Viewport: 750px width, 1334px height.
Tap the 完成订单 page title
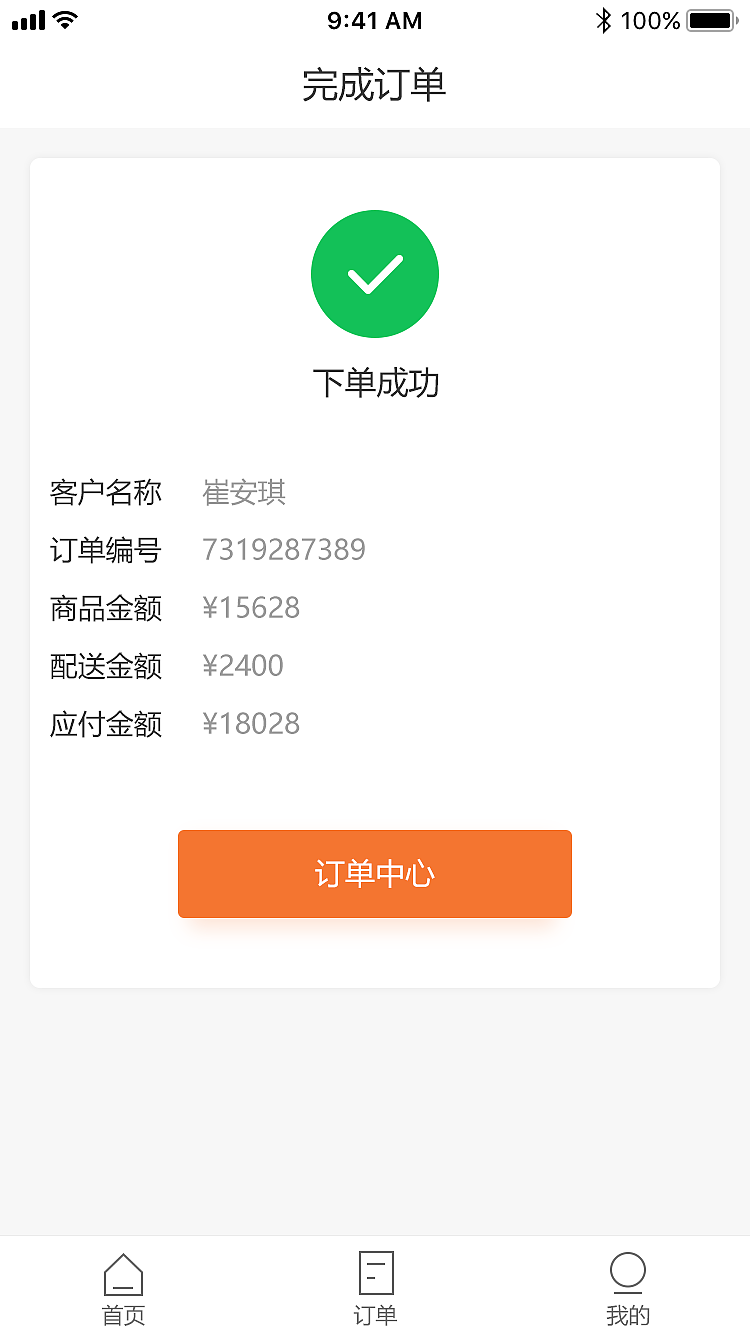coord(375,86)
